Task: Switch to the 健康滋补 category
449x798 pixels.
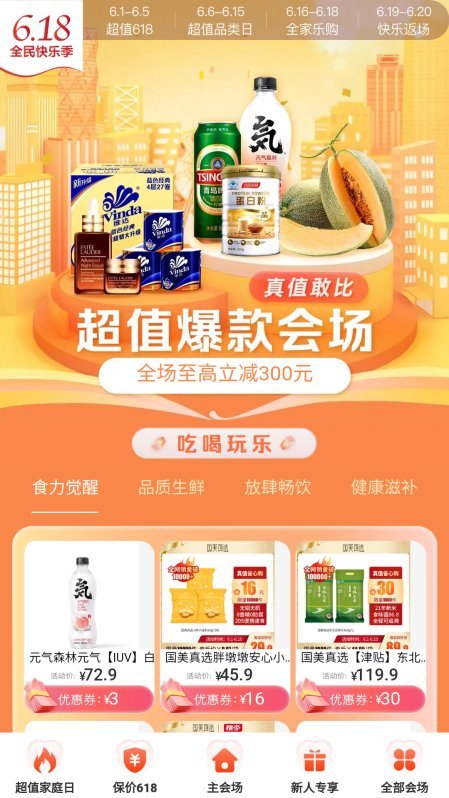Action: coord(384,488)
